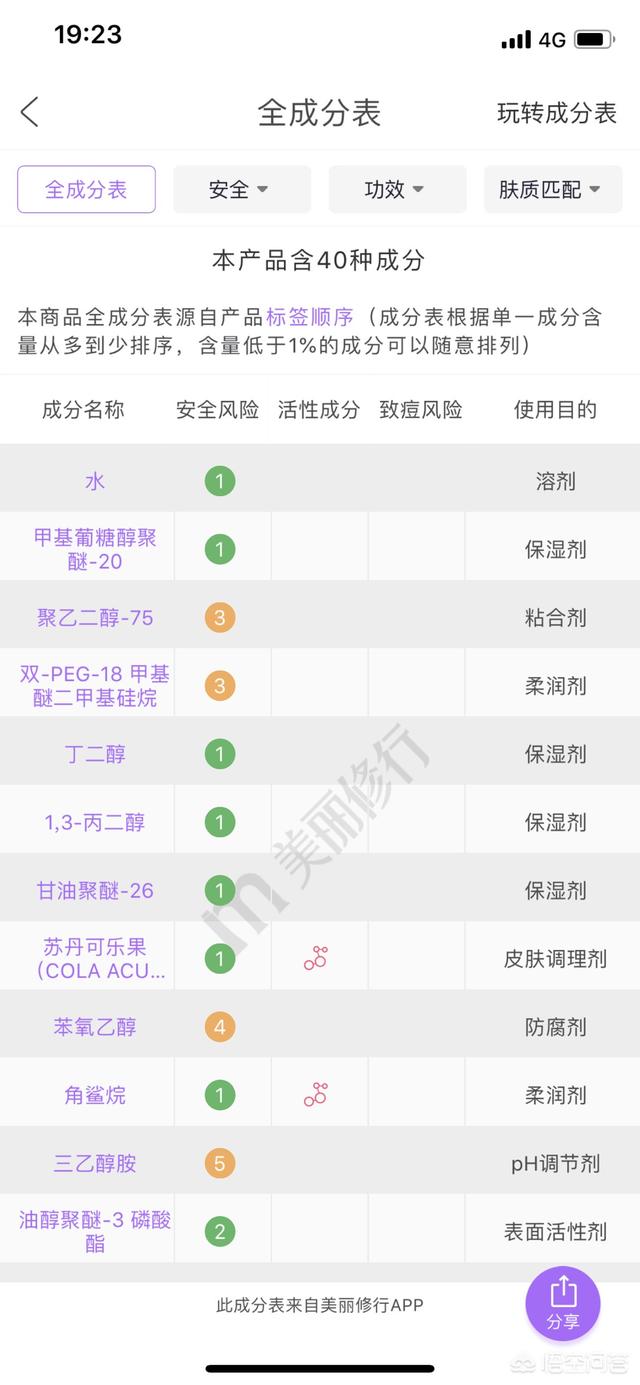View details for 角鲨烷
640x1385 pixels.
tap(95, 1095)
